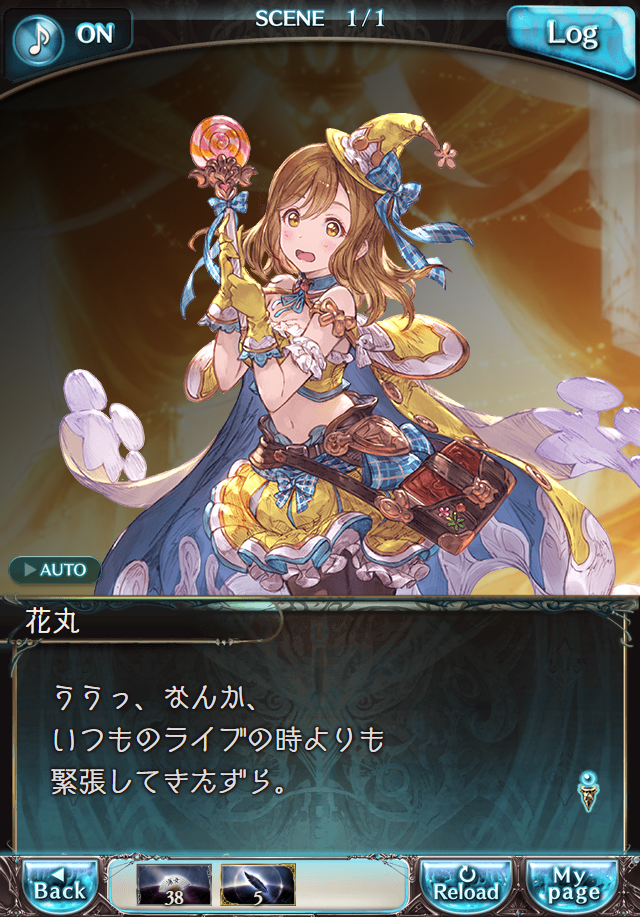Enable AUTO dialogue playback
The image size is (640, 917).
(x=56, y=570)
